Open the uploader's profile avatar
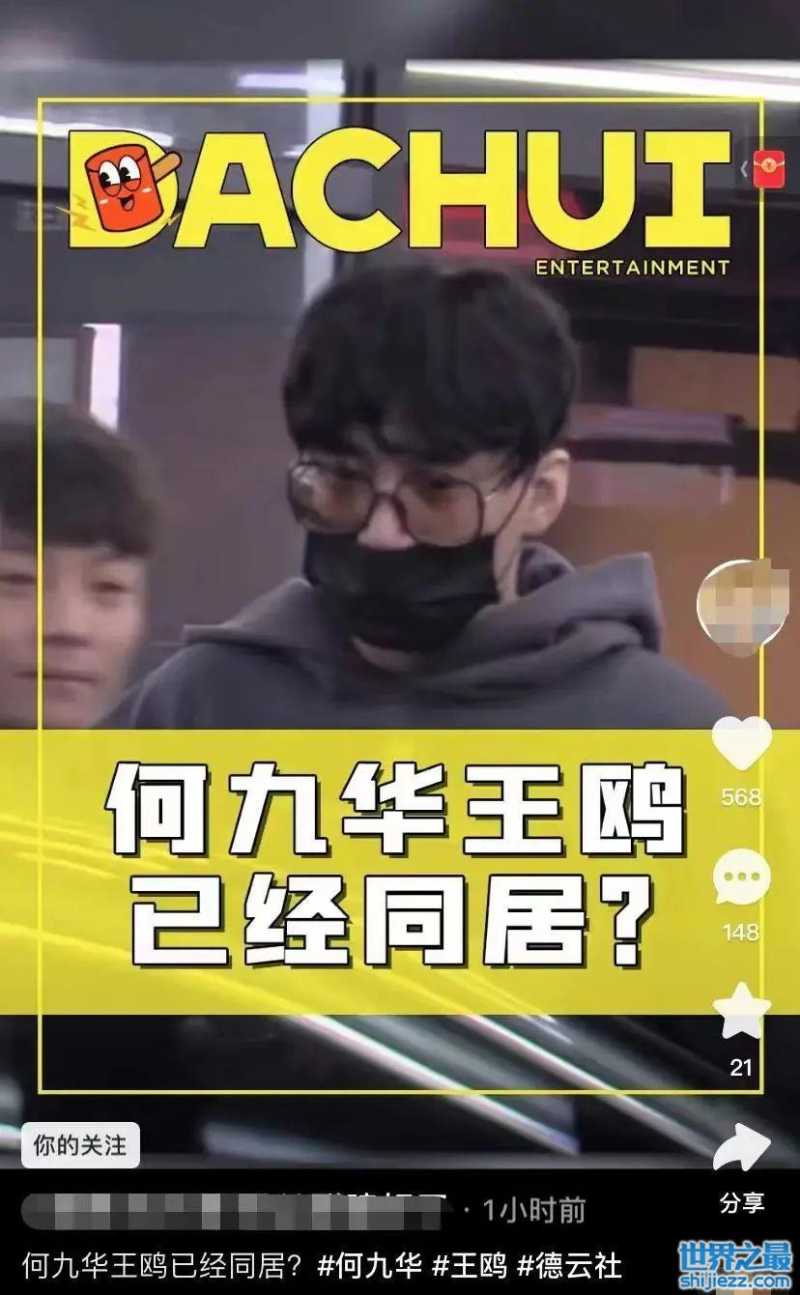Screen dimensions: 800x1295 741,606
